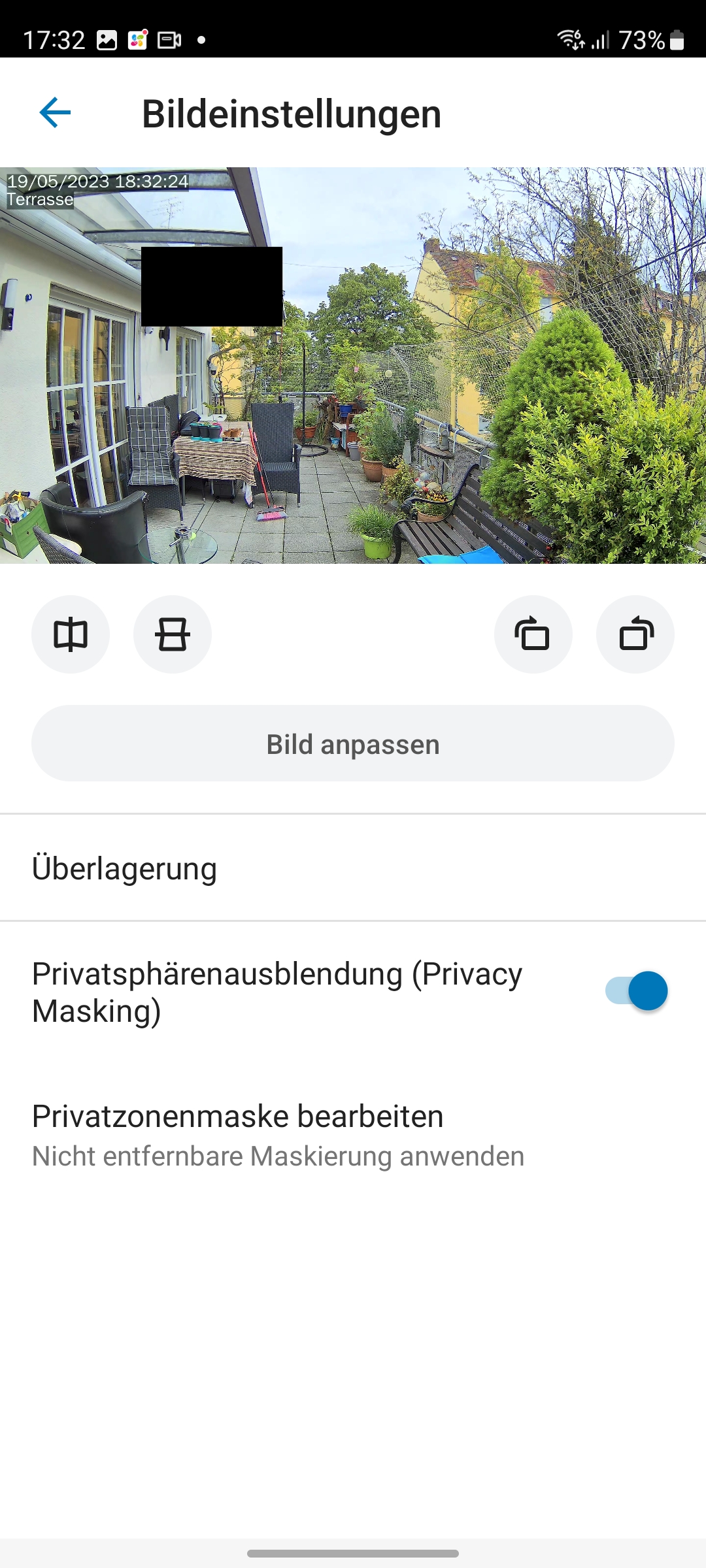Go back from Bildeinstellungen
The height and width of the screenshot is (1568, 706).
[x=55, y=113]
